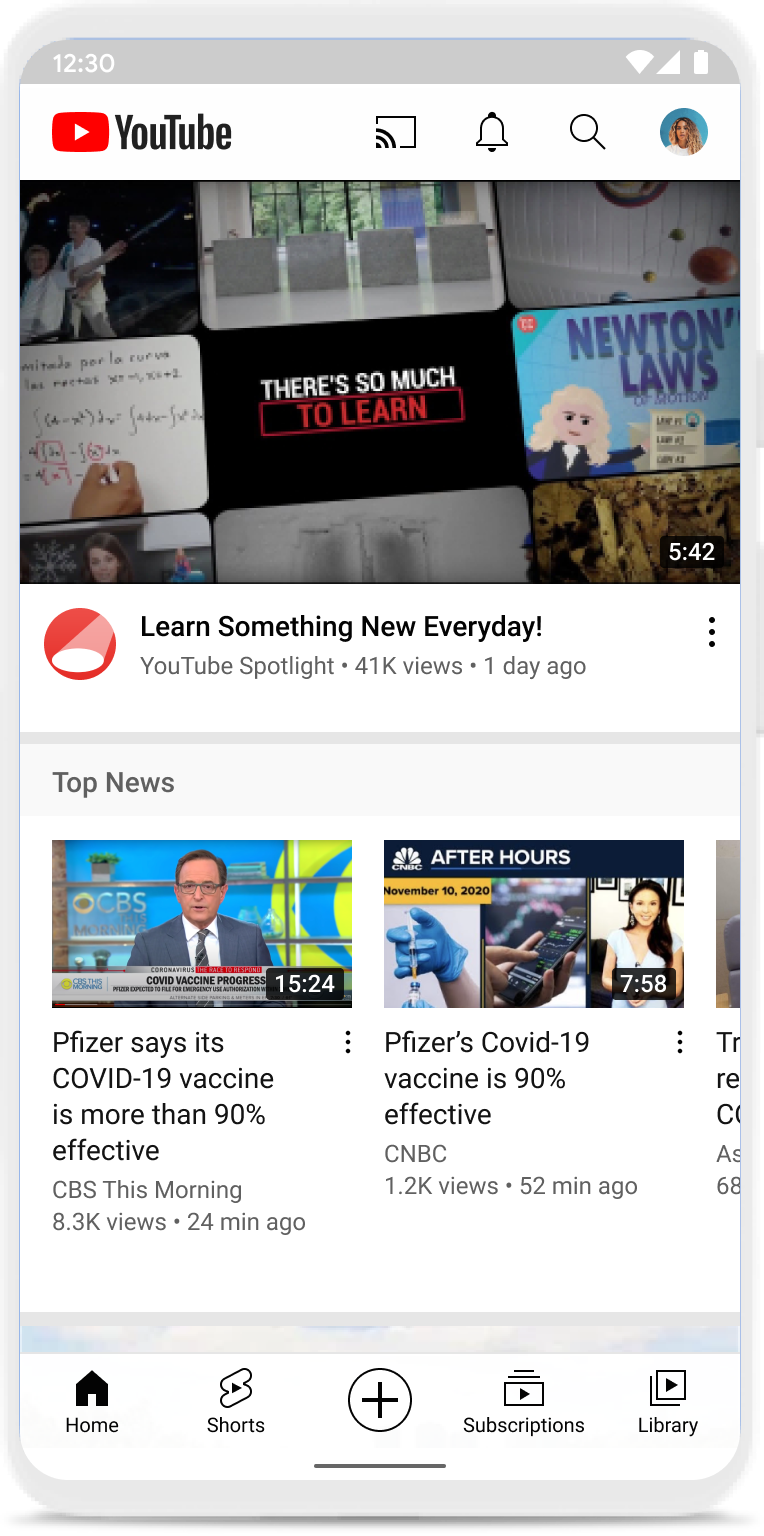The height and width of the screenshot is (1536, 764).
Task: Open the account profile avatar
Action: (684, 132)
